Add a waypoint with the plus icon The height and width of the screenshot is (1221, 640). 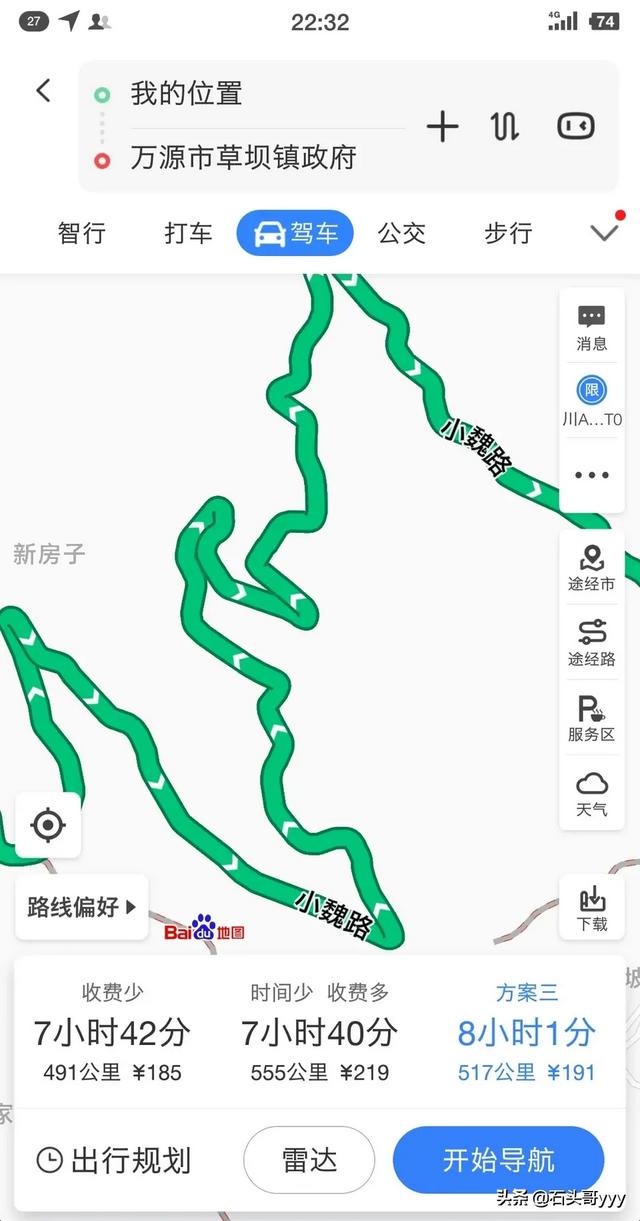tap(441, 126)
